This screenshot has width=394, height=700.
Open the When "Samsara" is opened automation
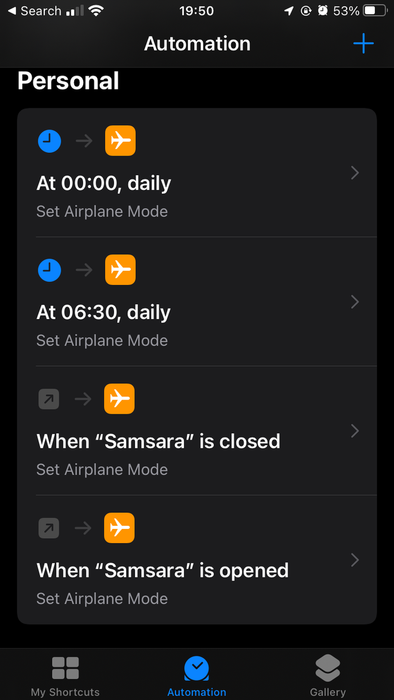pos(197,560)
